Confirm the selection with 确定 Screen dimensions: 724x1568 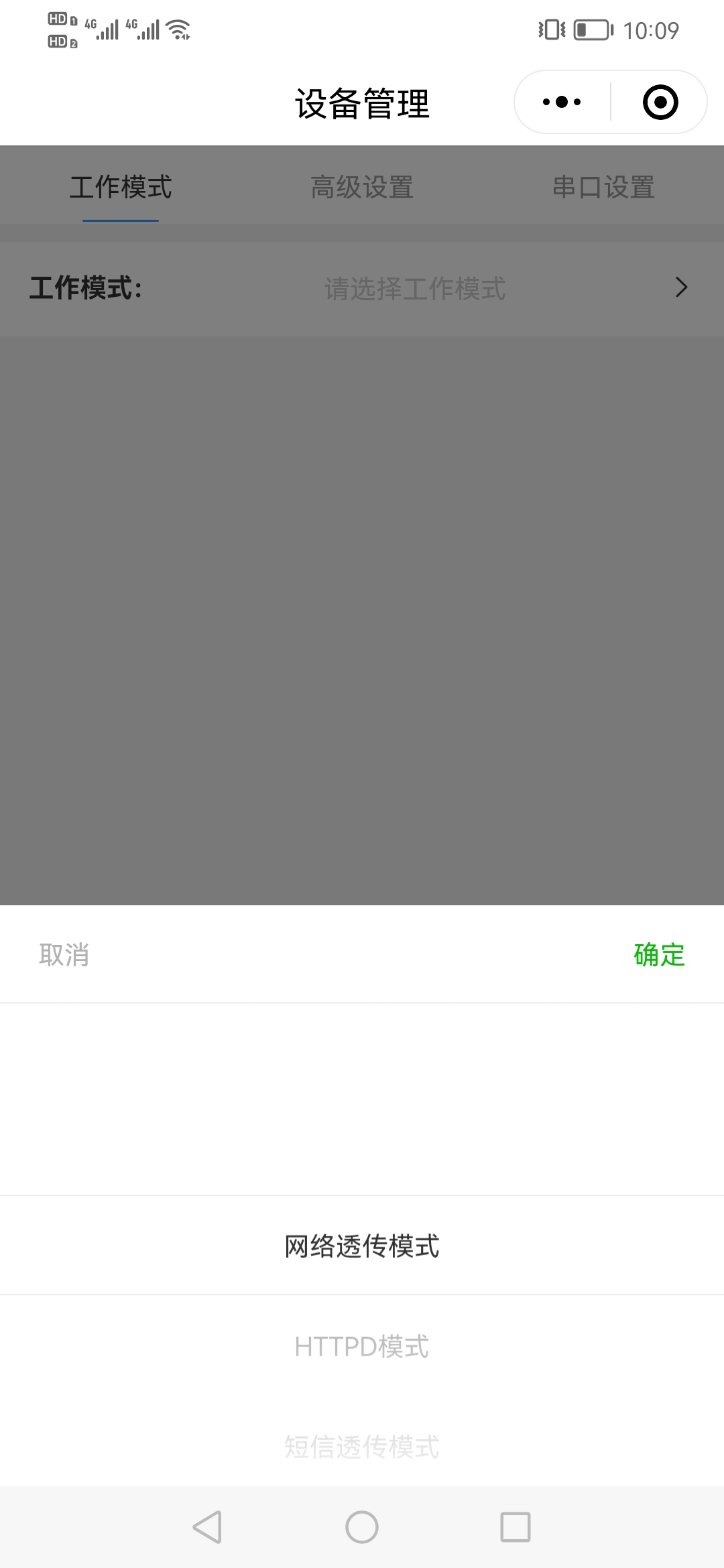click(659, 955)
